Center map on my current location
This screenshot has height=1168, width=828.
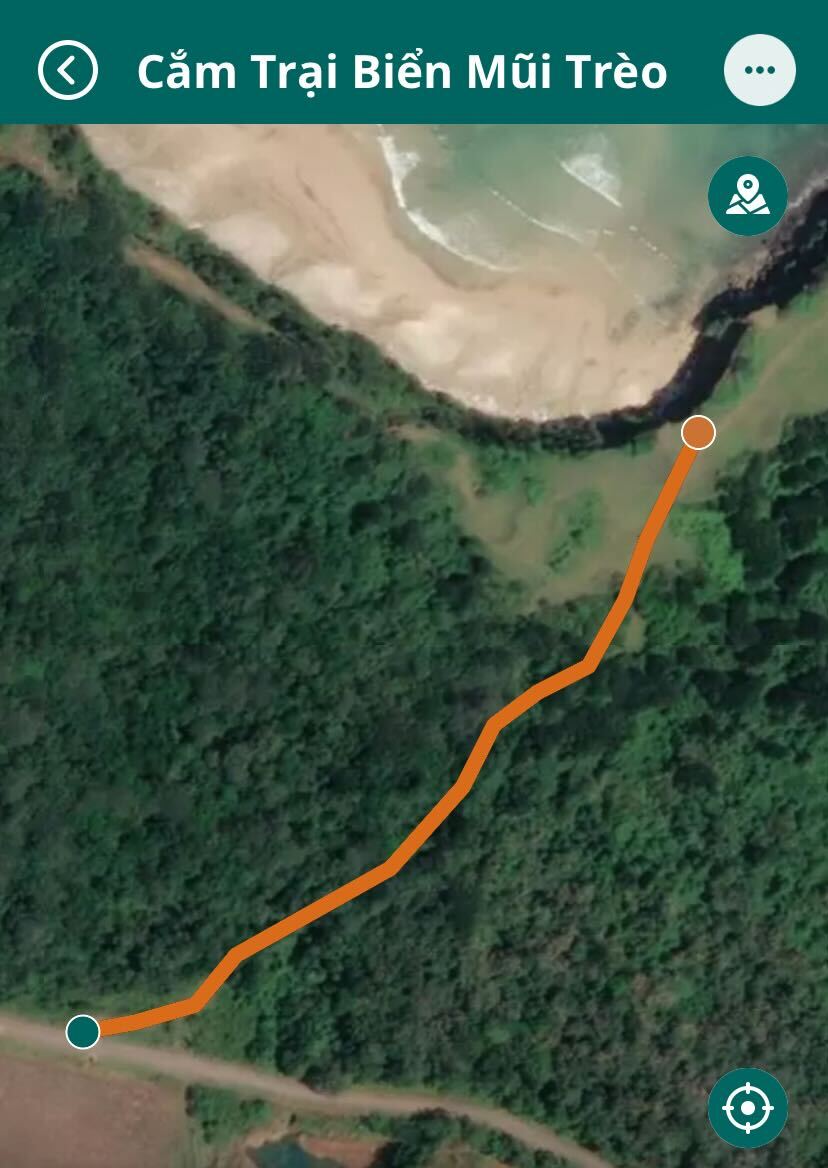pos(748,1108)
